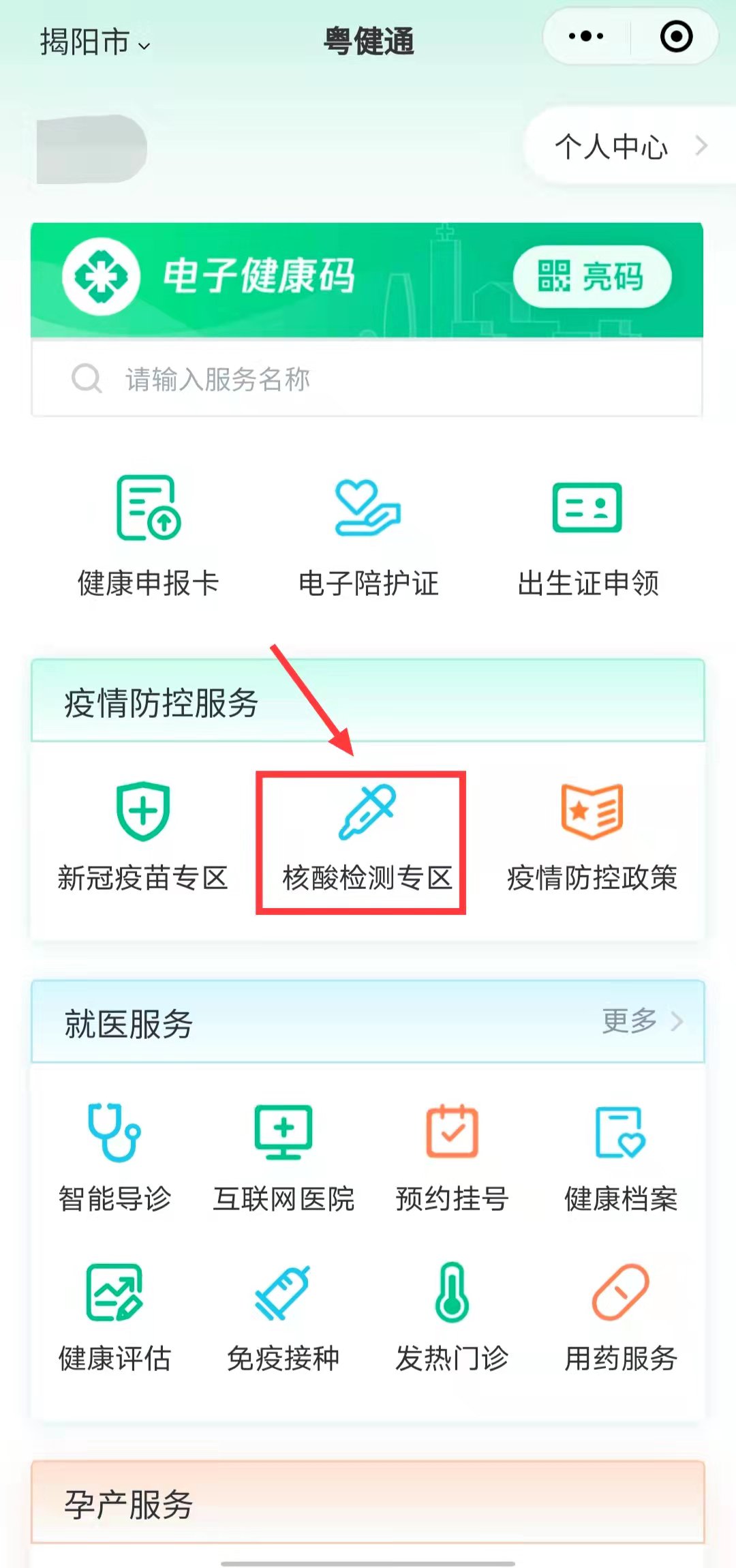This screenshot has height=1568, width=736.
Task: Select 预约挂号
Action: pos(452,1158)
